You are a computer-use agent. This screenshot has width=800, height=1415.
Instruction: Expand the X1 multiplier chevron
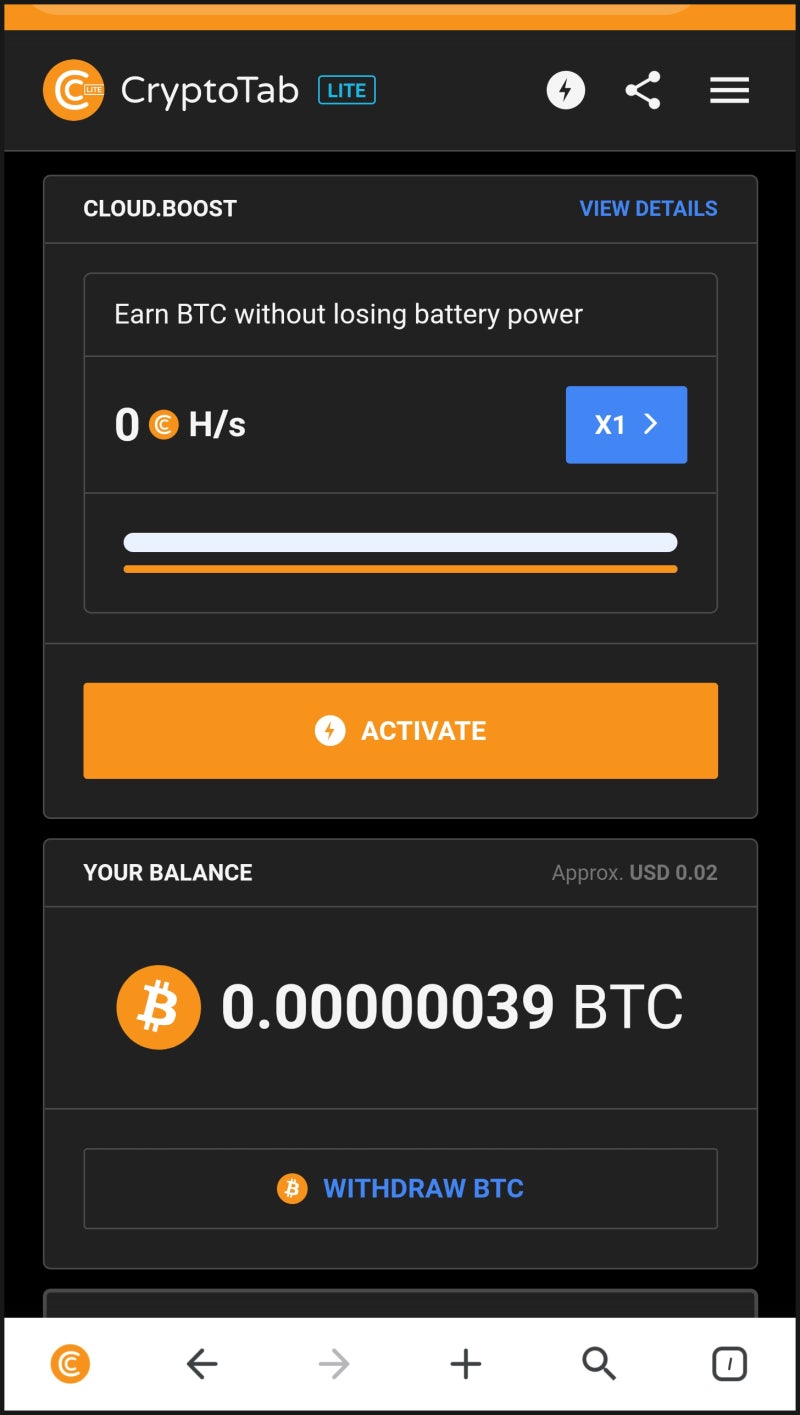click(651, 424)
